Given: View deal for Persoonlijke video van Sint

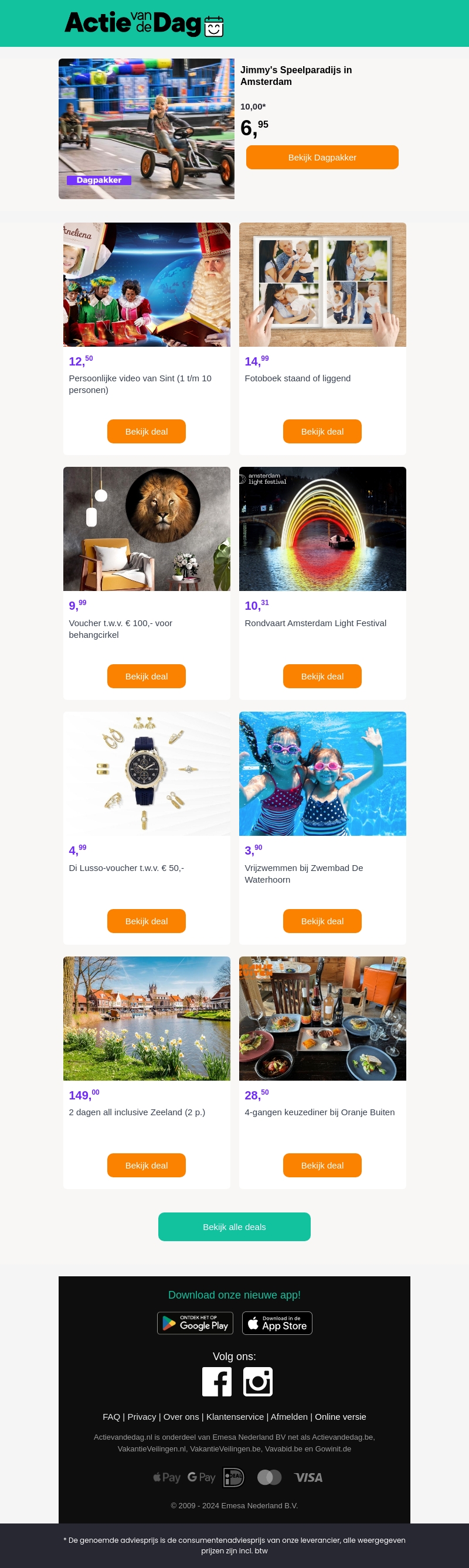Looking at the screenshot, I should [x=146, y=432].
